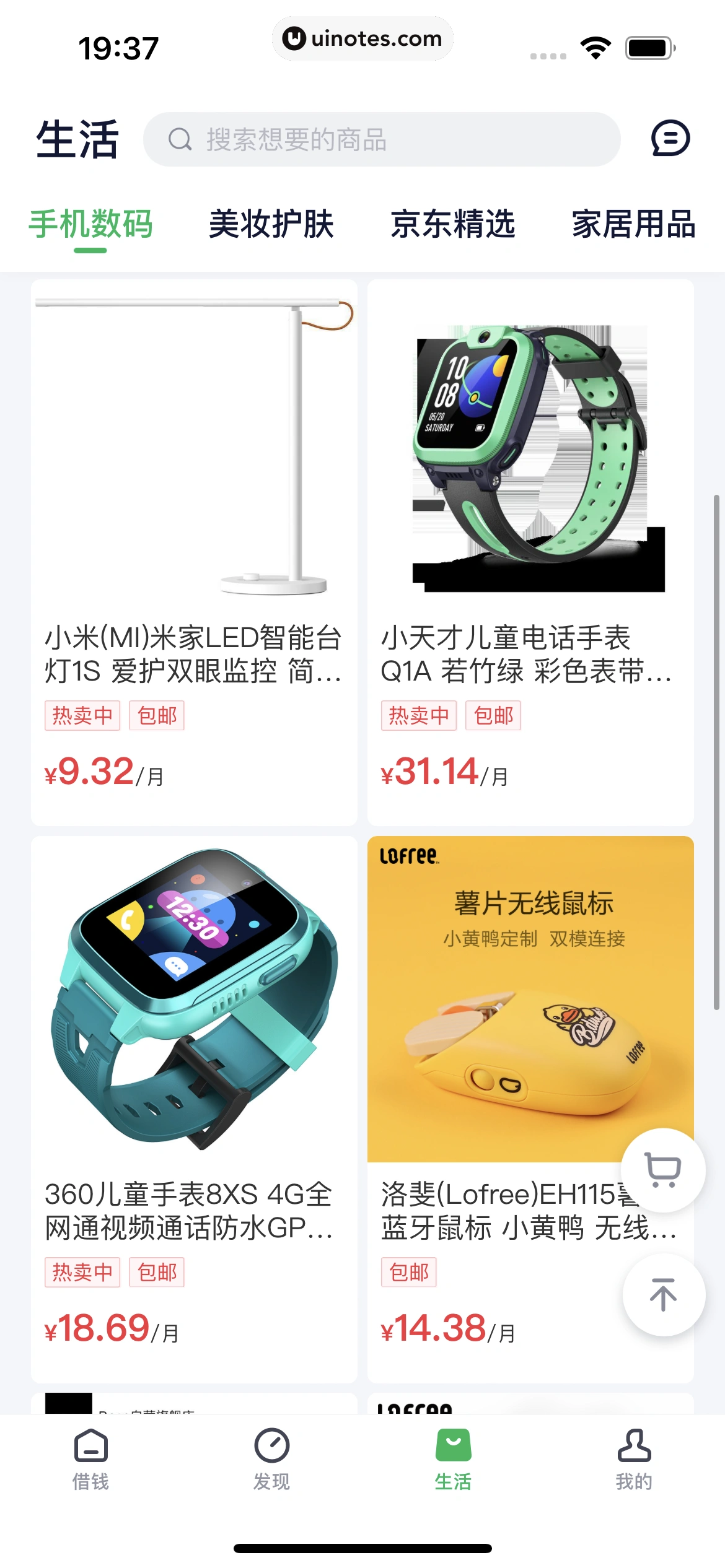Switch to the 家居用品 tab
This screenshot has height=1568, width=725.
click(633, 224)
